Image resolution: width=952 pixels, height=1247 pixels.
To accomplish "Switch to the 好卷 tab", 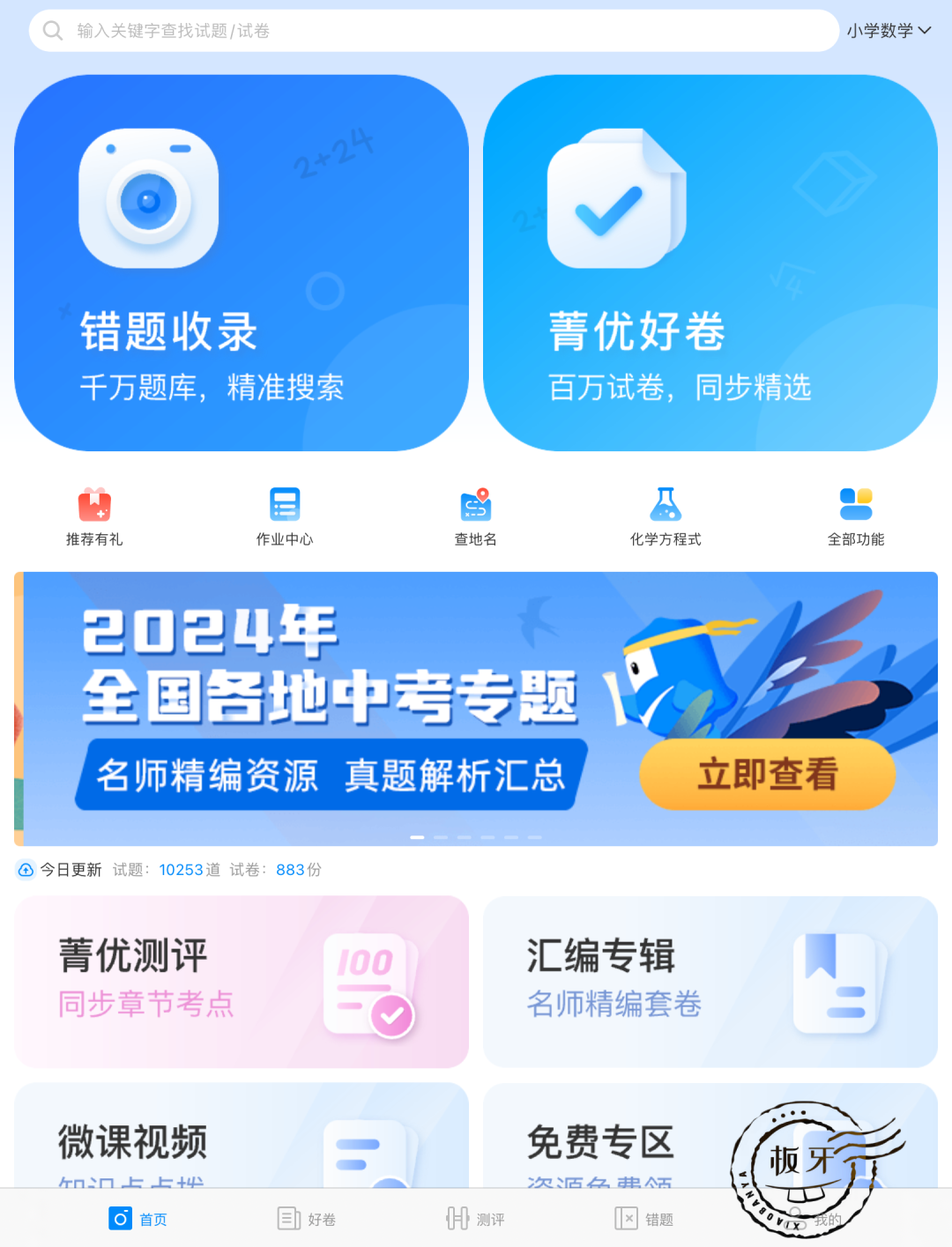I will [x=307, y=1219].
